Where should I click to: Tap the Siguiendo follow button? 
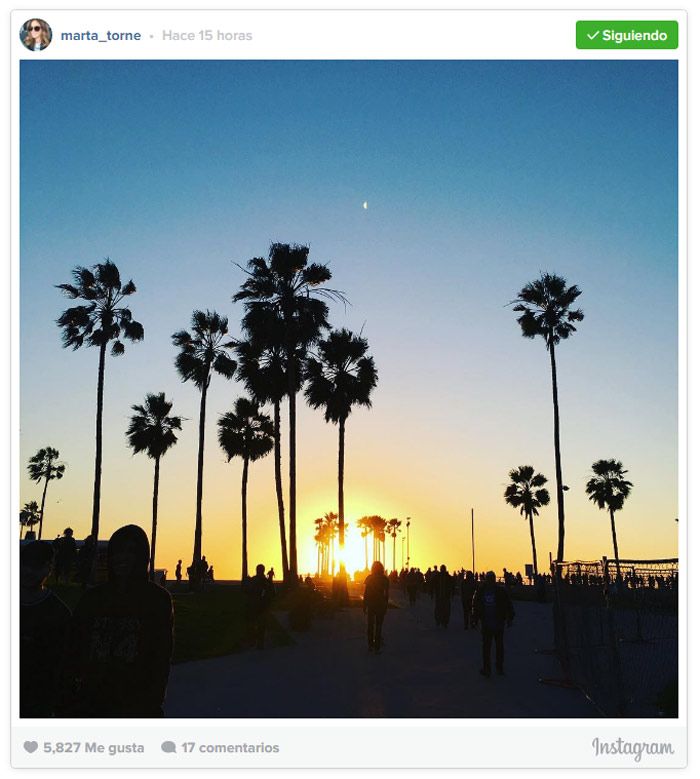click(626, 35)
